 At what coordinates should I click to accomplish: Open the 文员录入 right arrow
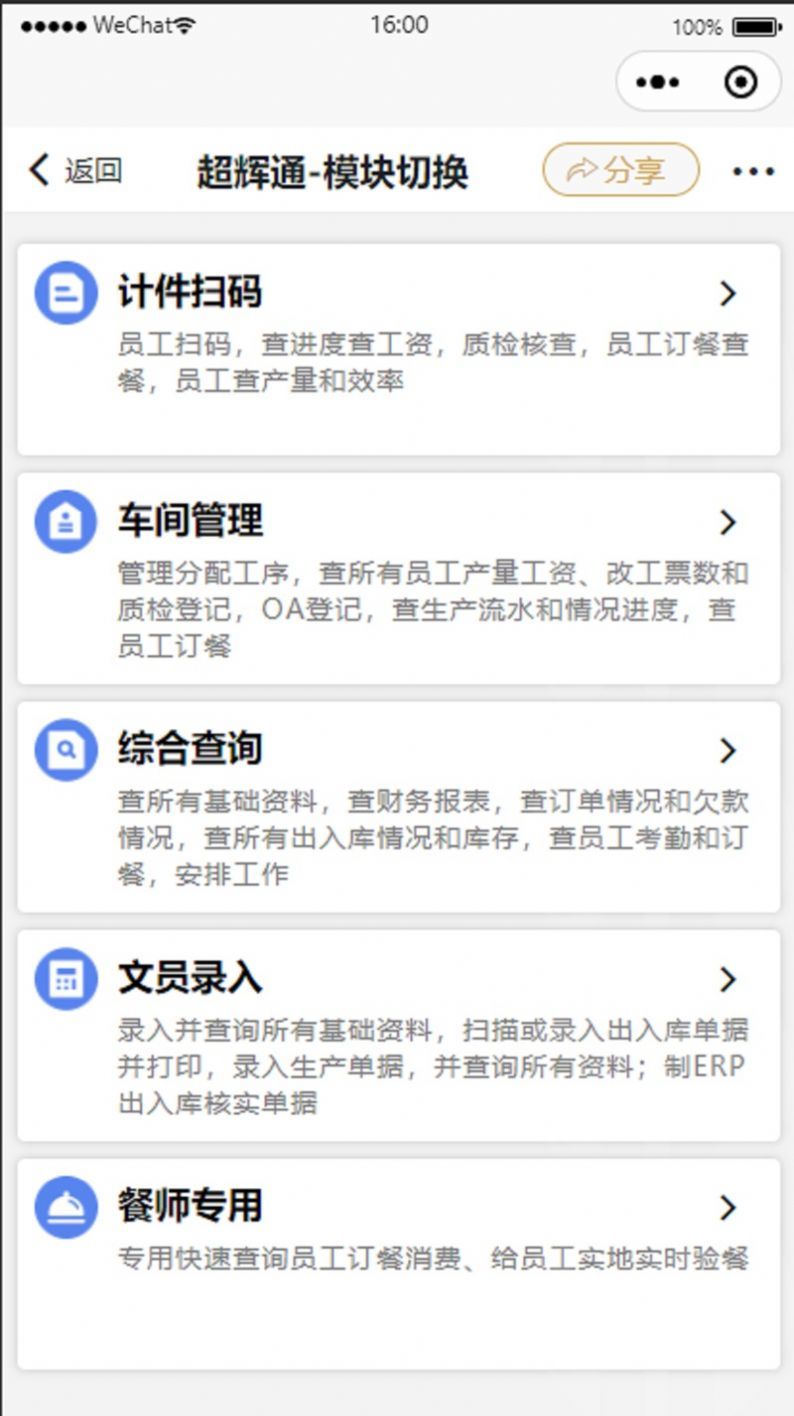coord(728,979)
